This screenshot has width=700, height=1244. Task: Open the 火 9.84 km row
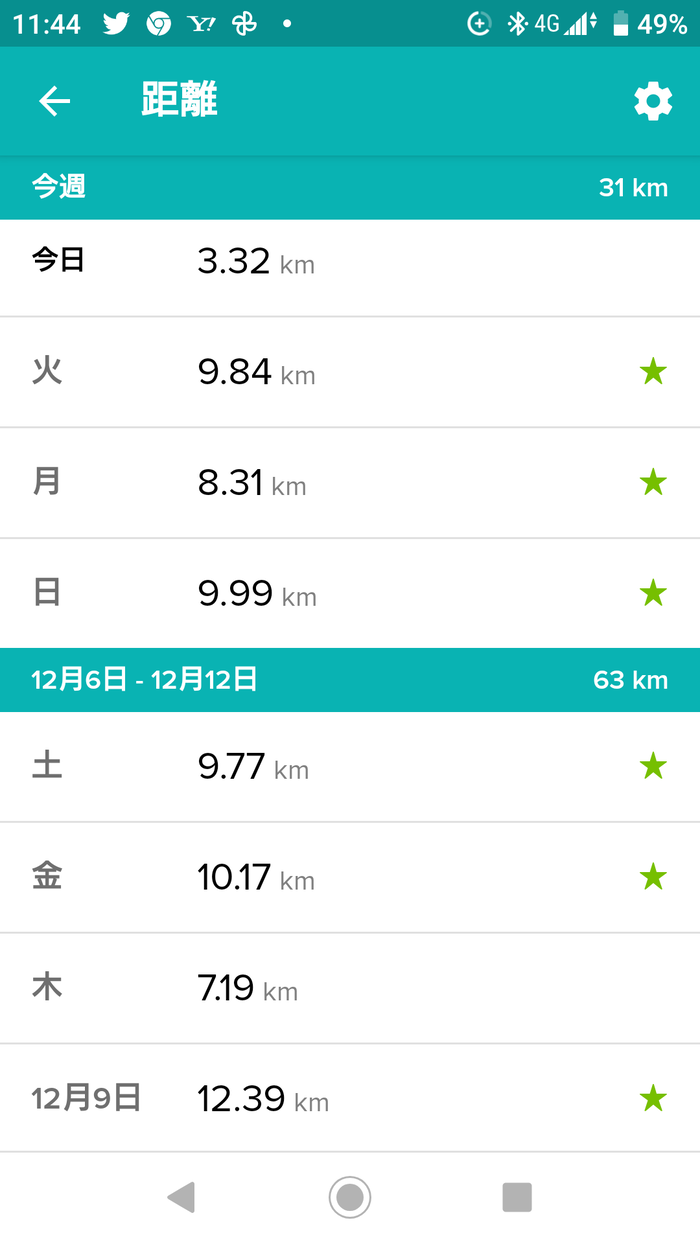click(350, 372)
